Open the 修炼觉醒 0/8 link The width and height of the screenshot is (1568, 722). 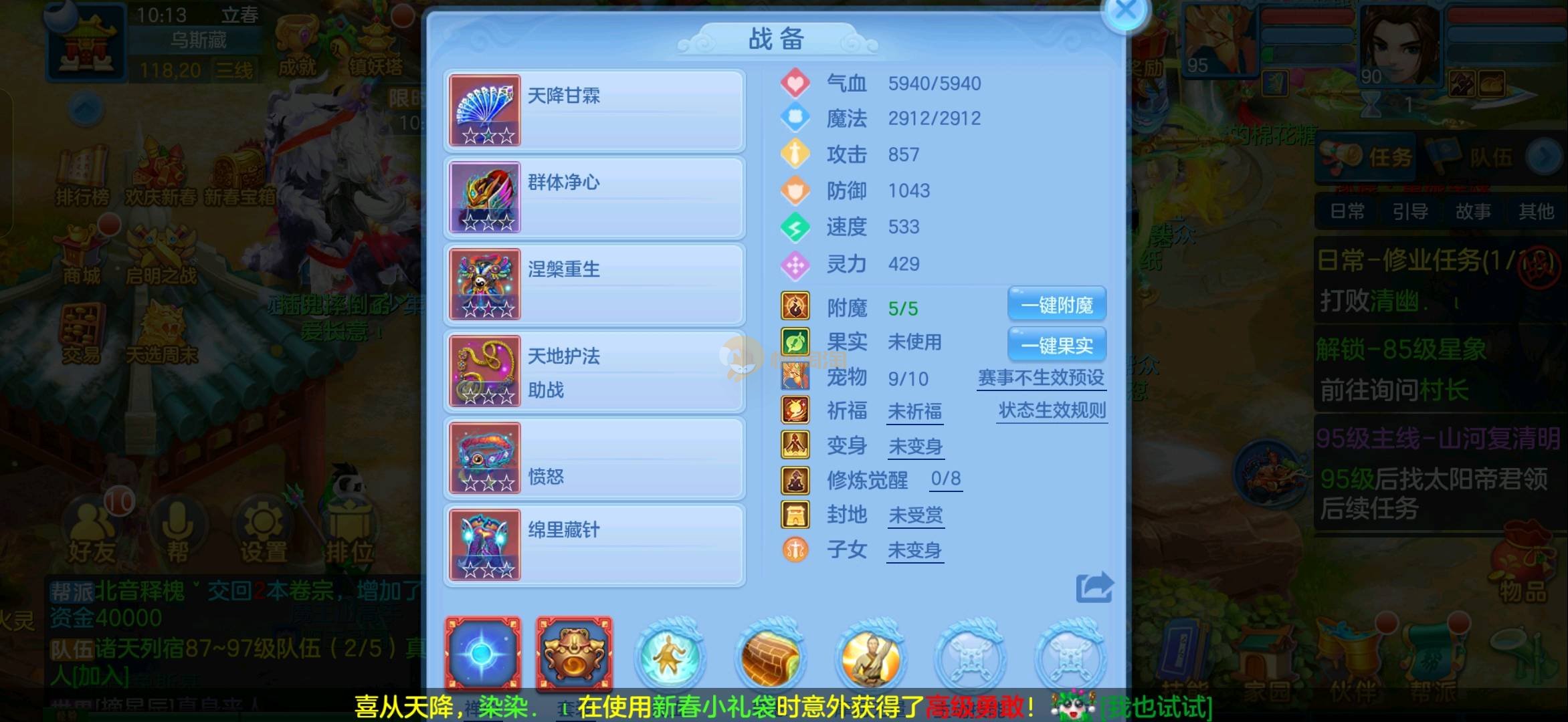pos(945,479)
